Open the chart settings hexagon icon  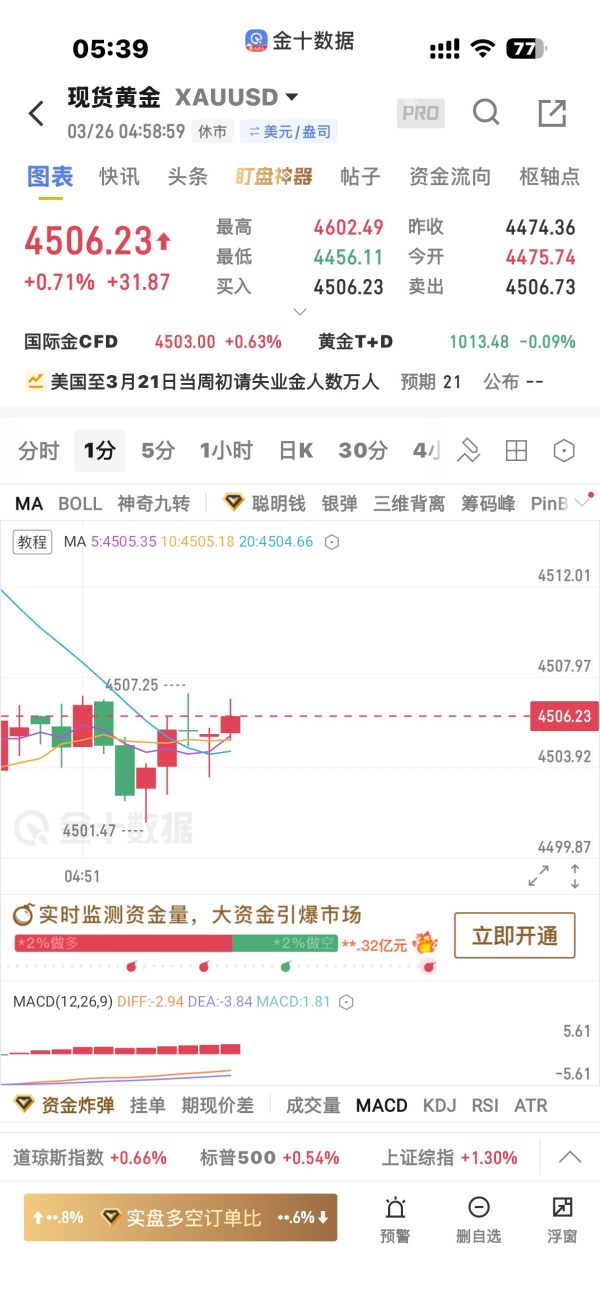(564, 451)
